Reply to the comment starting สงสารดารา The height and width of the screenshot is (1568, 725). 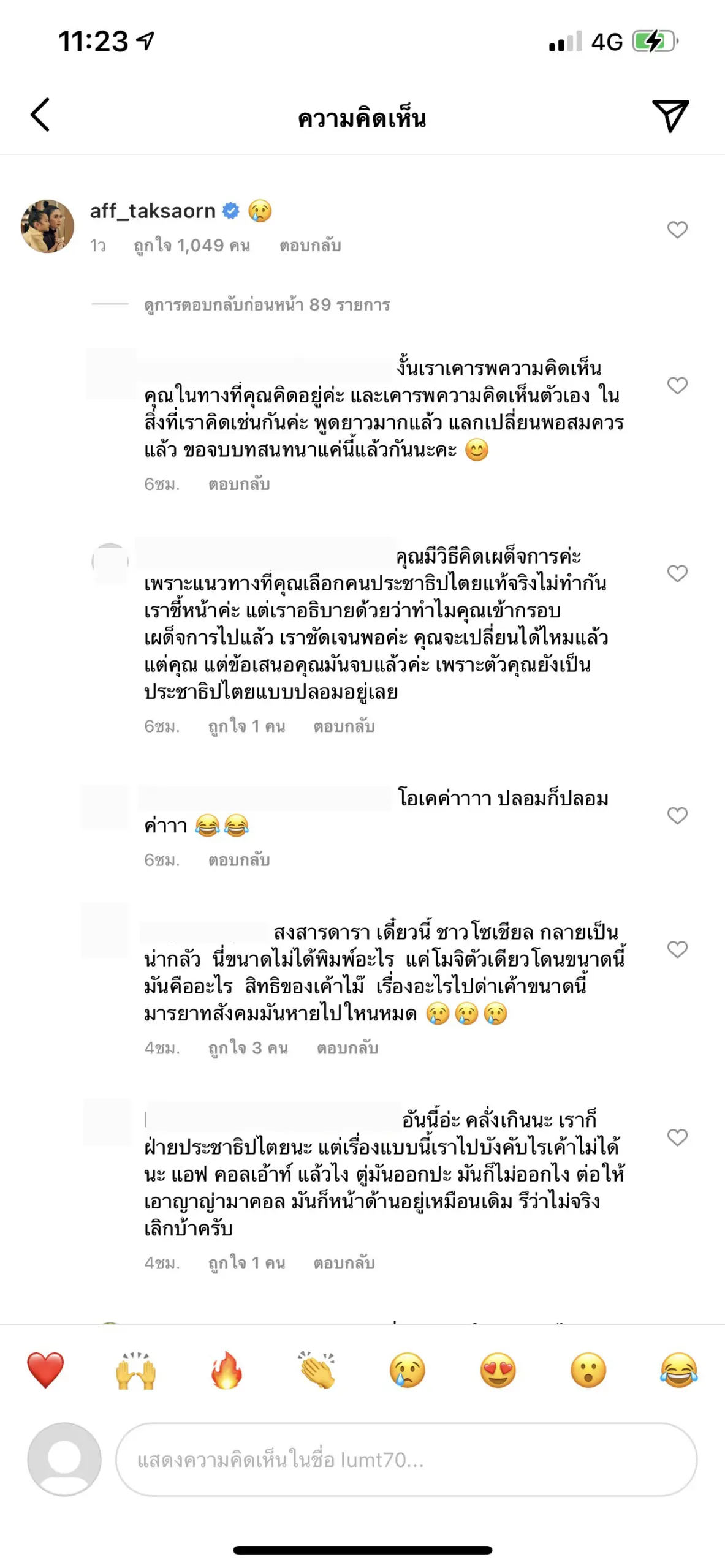coord(347,1048)
